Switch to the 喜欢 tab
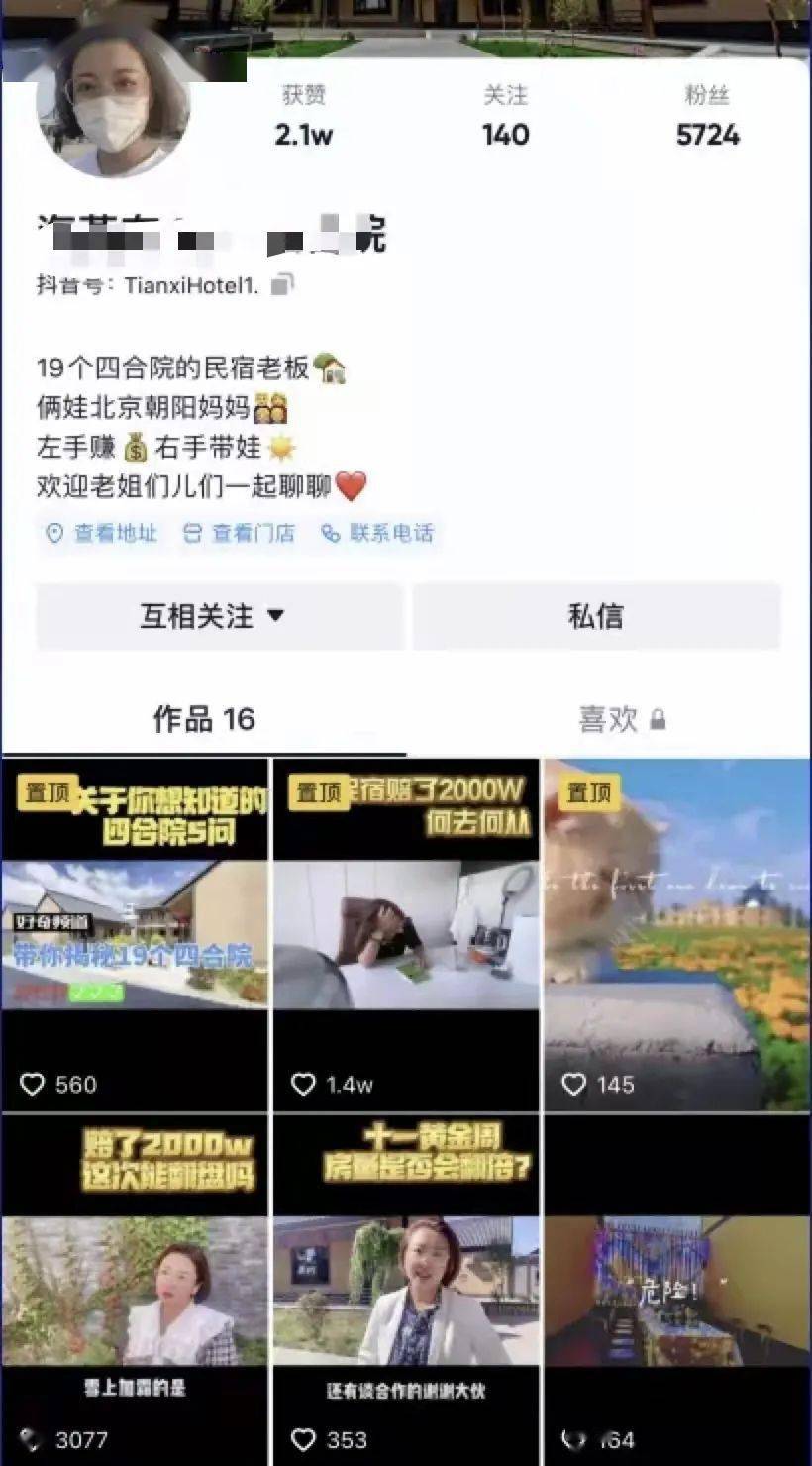Screen dimensions: 812x1466 [621, 719]
